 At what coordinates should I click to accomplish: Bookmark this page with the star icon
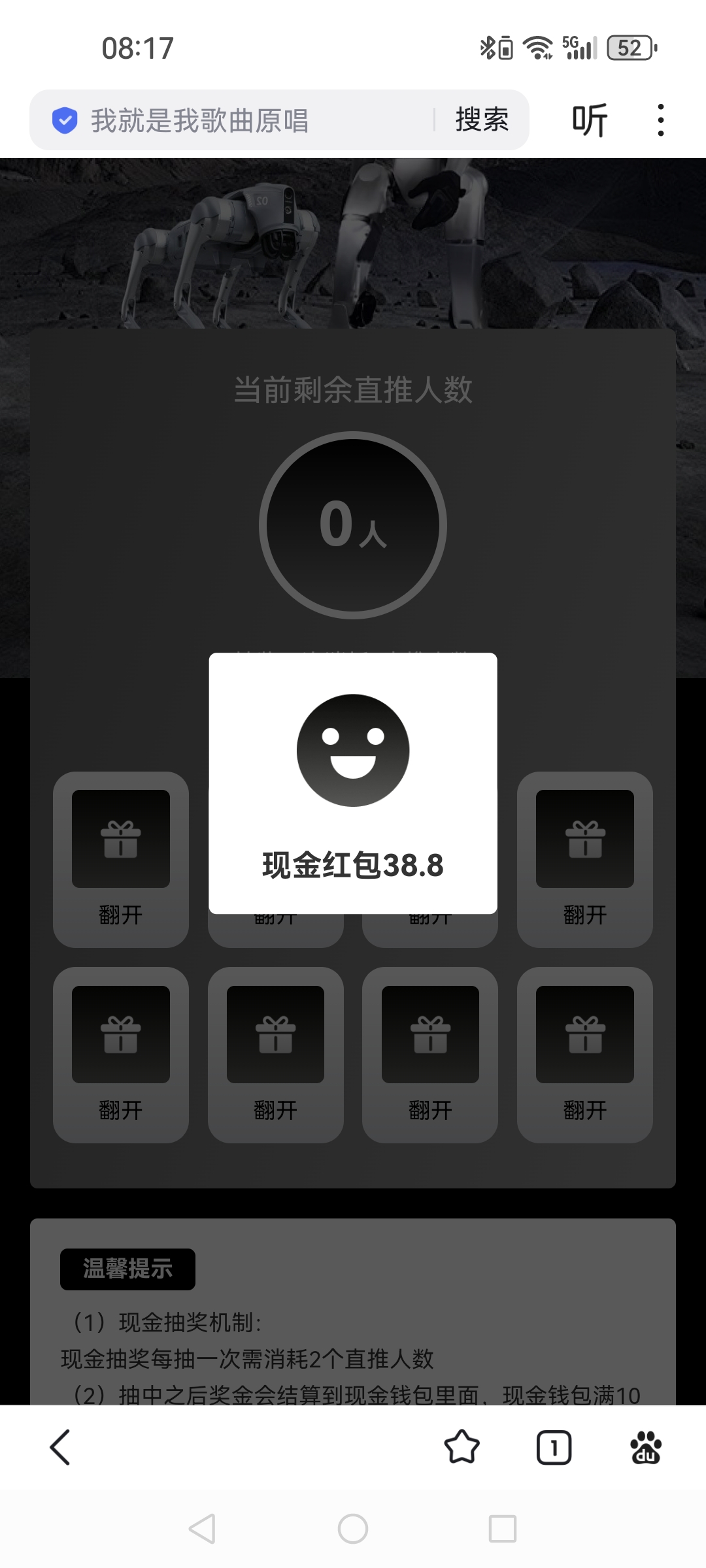click(x=462, y=1447)
